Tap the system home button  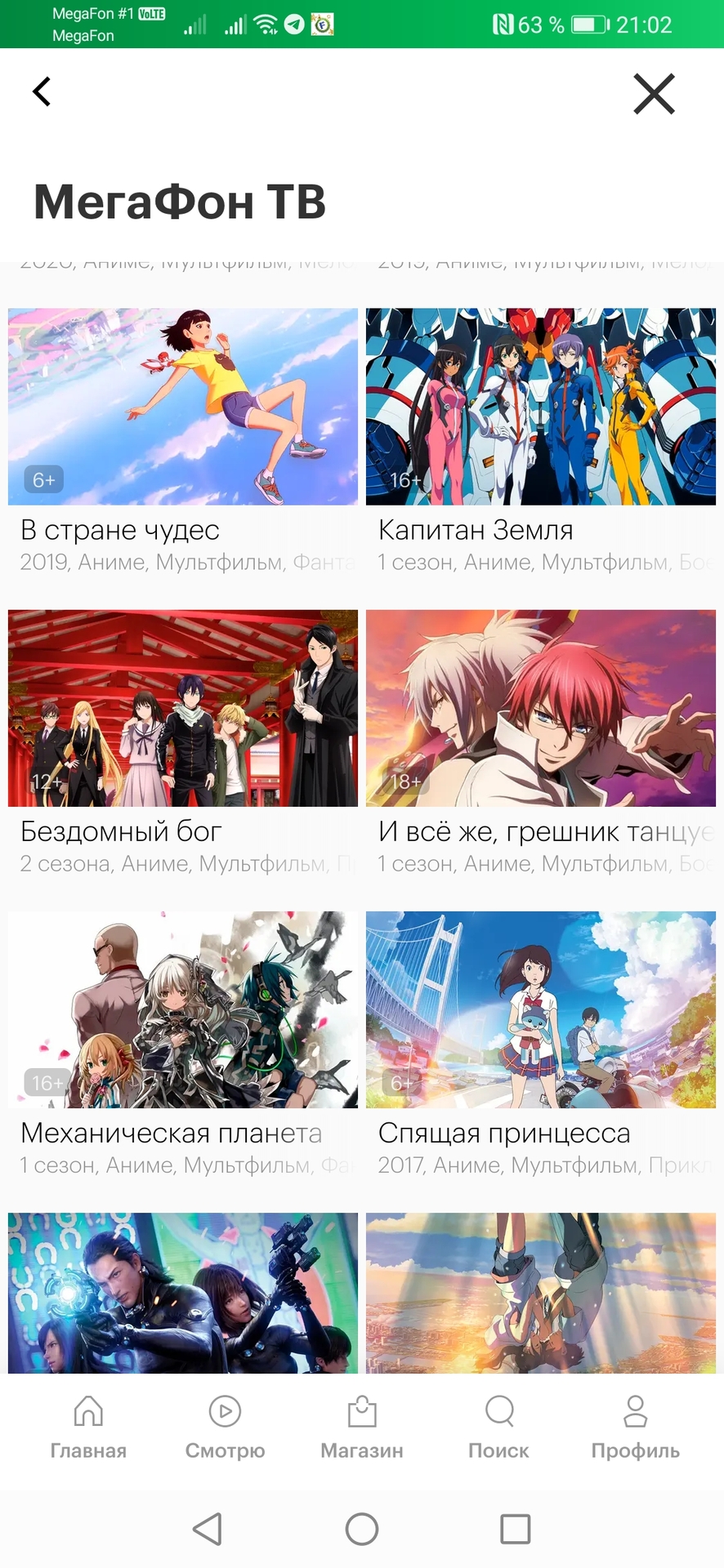click(362, 1529)
